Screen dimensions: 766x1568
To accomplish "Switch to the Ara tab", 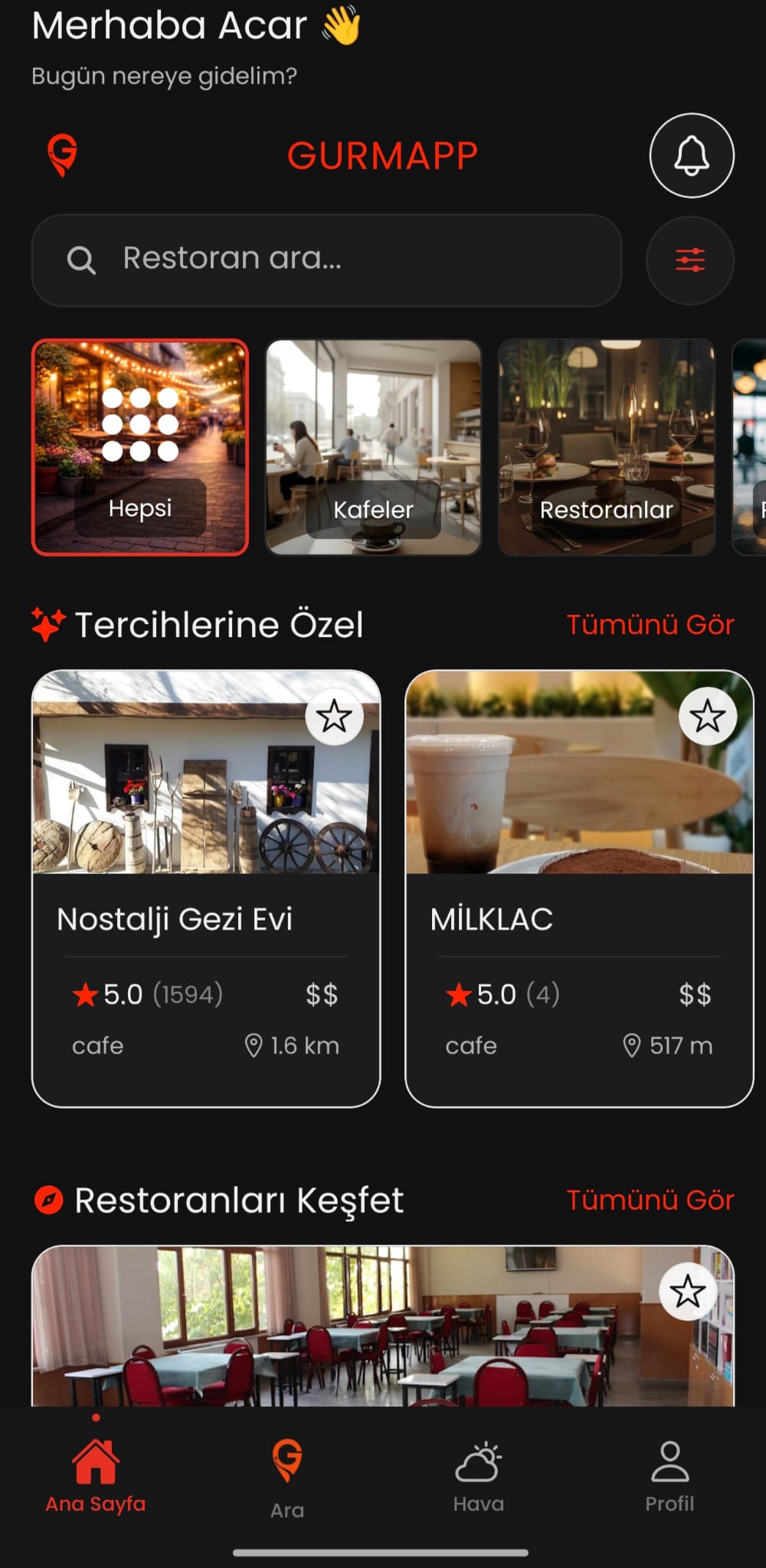I will 287,1478.
